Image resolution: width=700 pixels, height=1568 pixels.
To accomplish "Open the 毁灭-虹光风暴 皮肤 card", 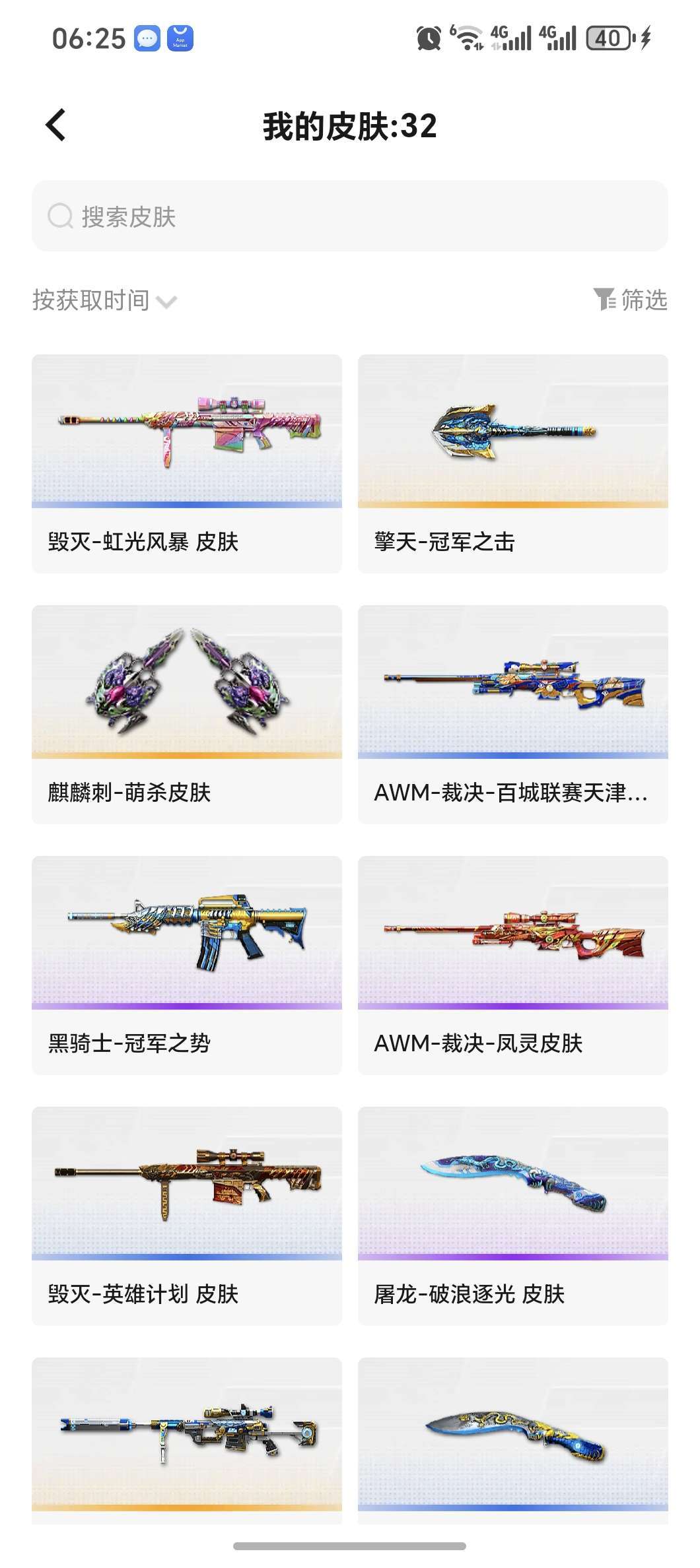I will coord(187,464).
